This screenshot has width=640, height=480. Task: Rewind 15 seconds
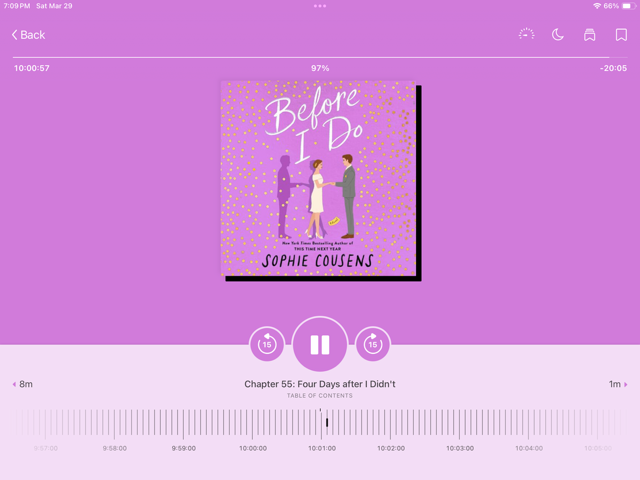click(x=266, y=344)
